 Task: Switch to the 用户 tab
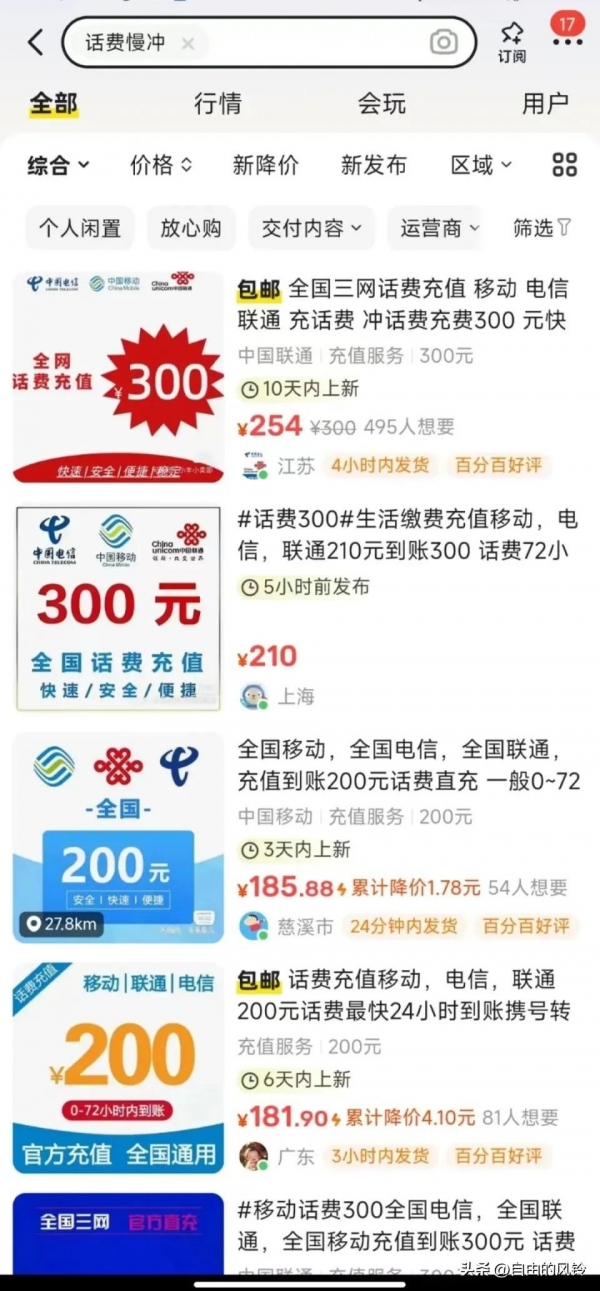(545, 103)
